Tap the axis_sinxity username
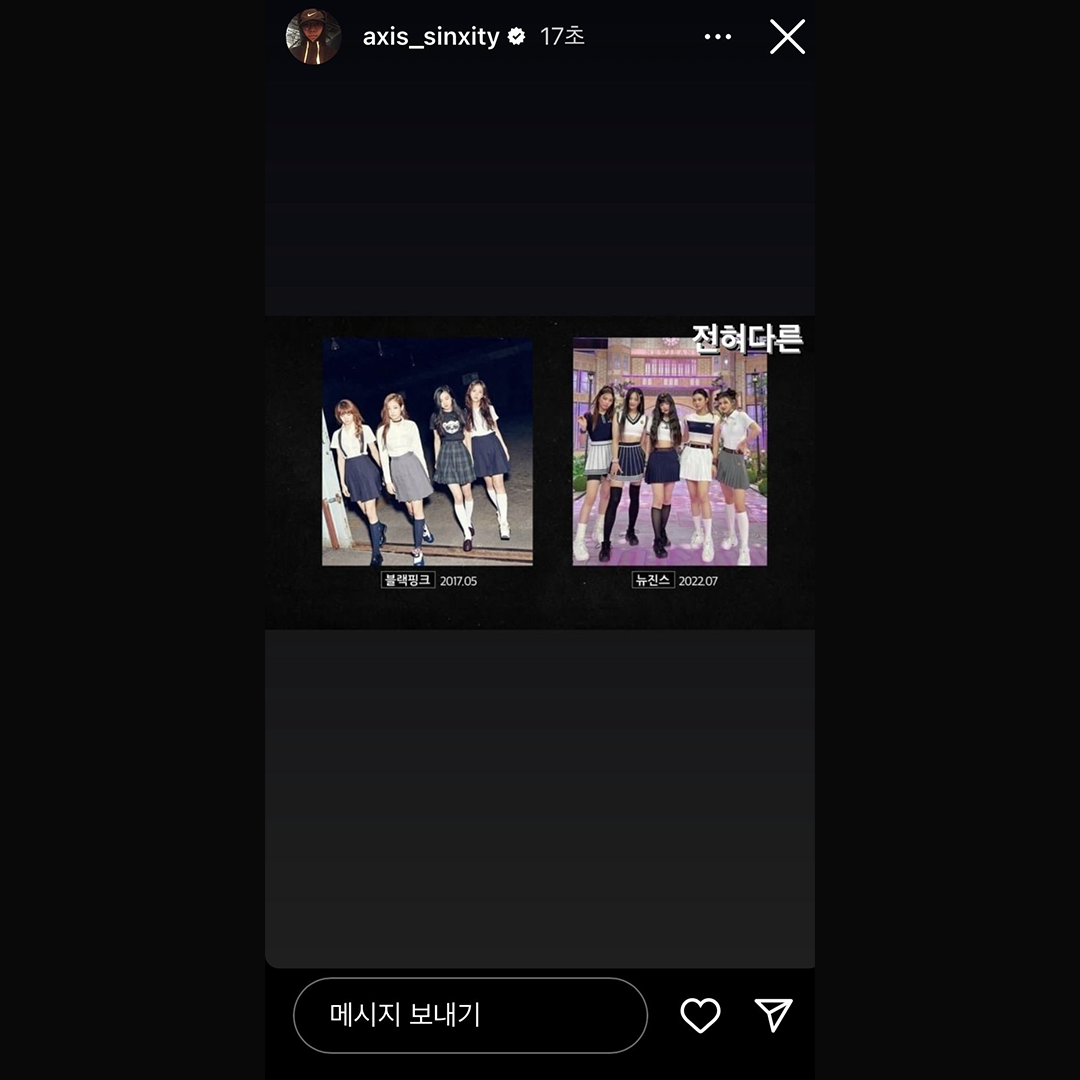This screenshot has height=1080, width=1080. pos(430,37)
